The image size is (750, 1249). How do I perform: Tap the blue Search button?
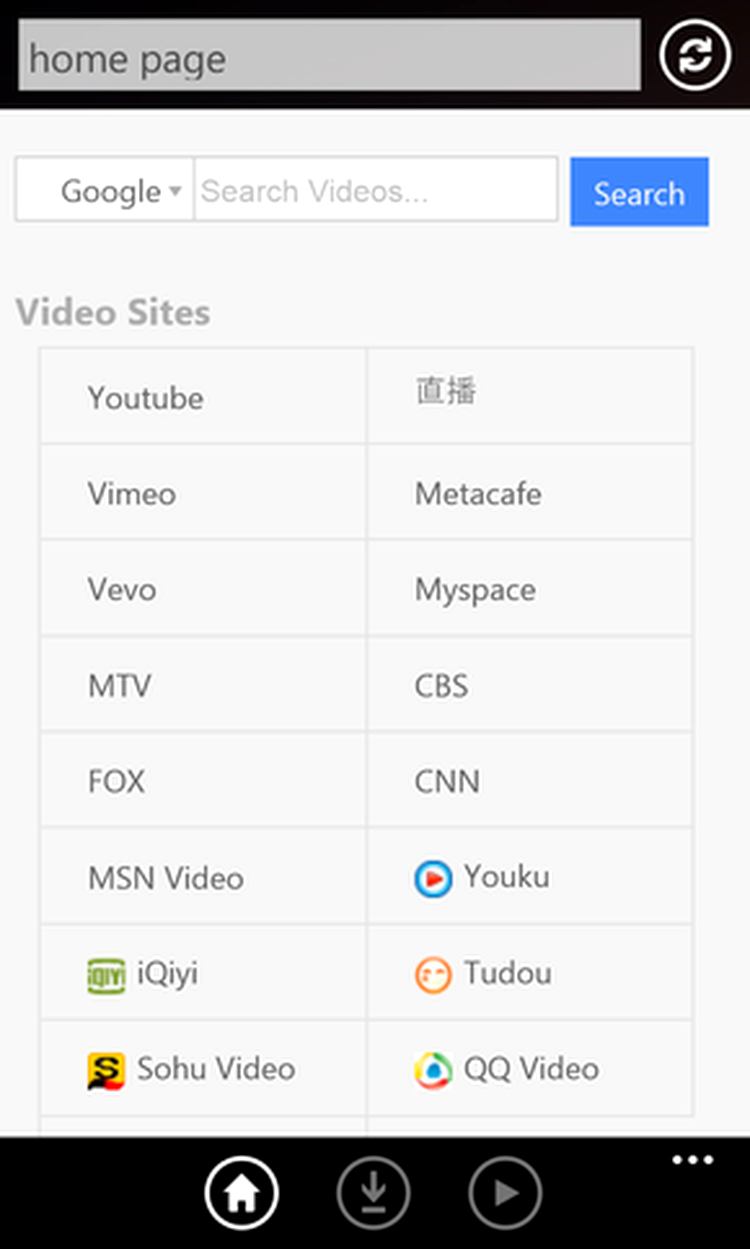(x=639, y=192)
